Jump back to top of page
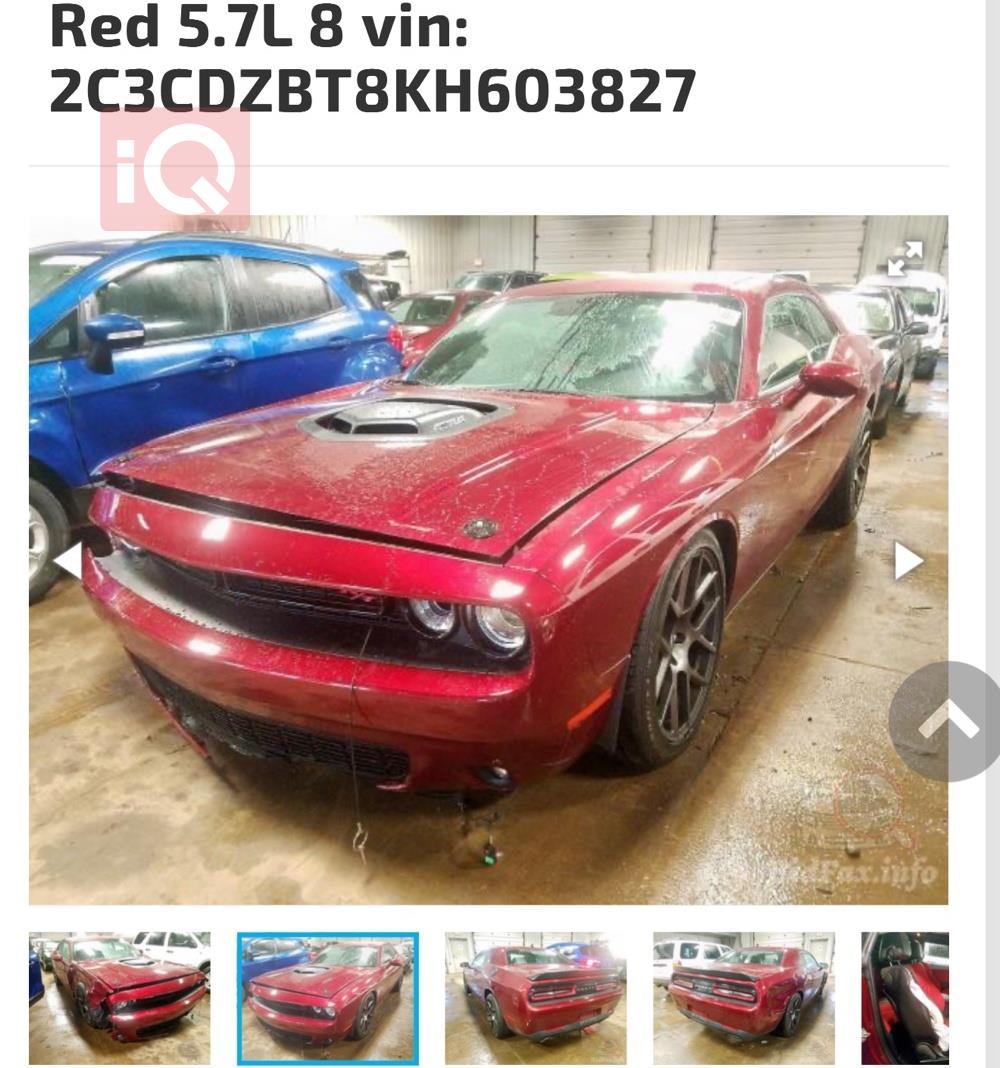 pyautogui.click(x=942, y=721)
